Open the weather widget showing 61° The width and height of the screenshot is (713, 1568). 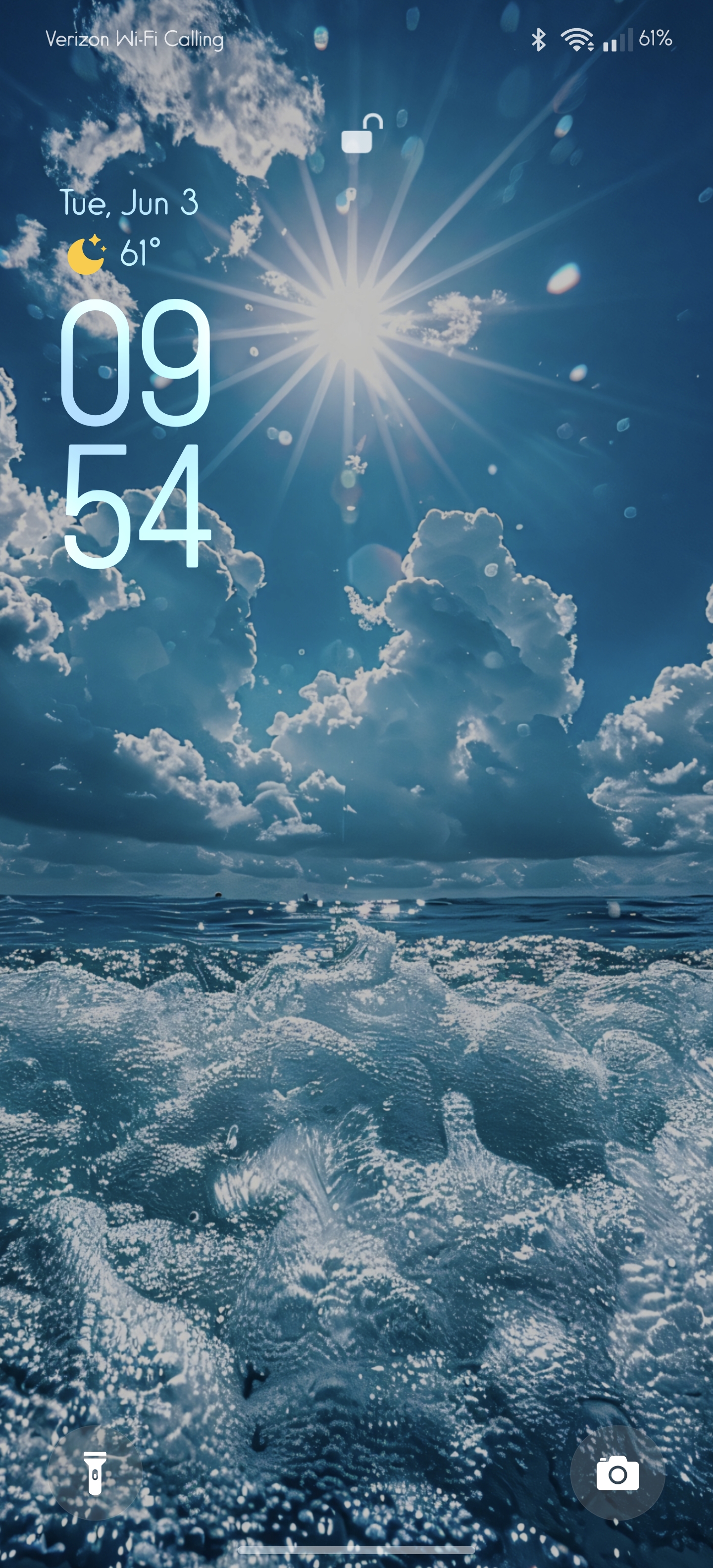pyautogui.click(x=114, y=253)
